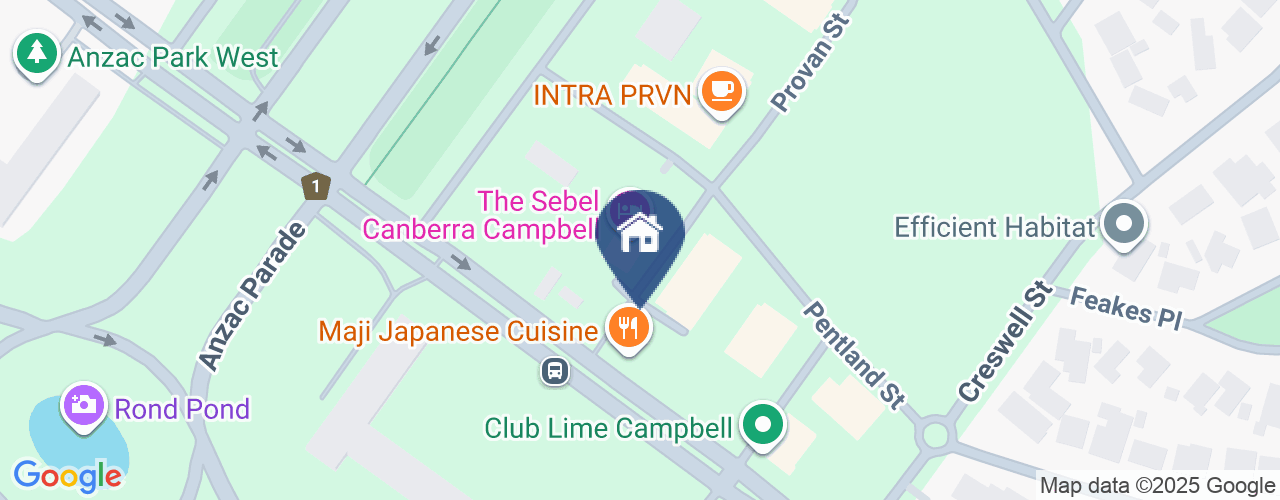This screenshot has height=500, width=1280.
Task: Tap the home marker pin
Action: point(640,236)
